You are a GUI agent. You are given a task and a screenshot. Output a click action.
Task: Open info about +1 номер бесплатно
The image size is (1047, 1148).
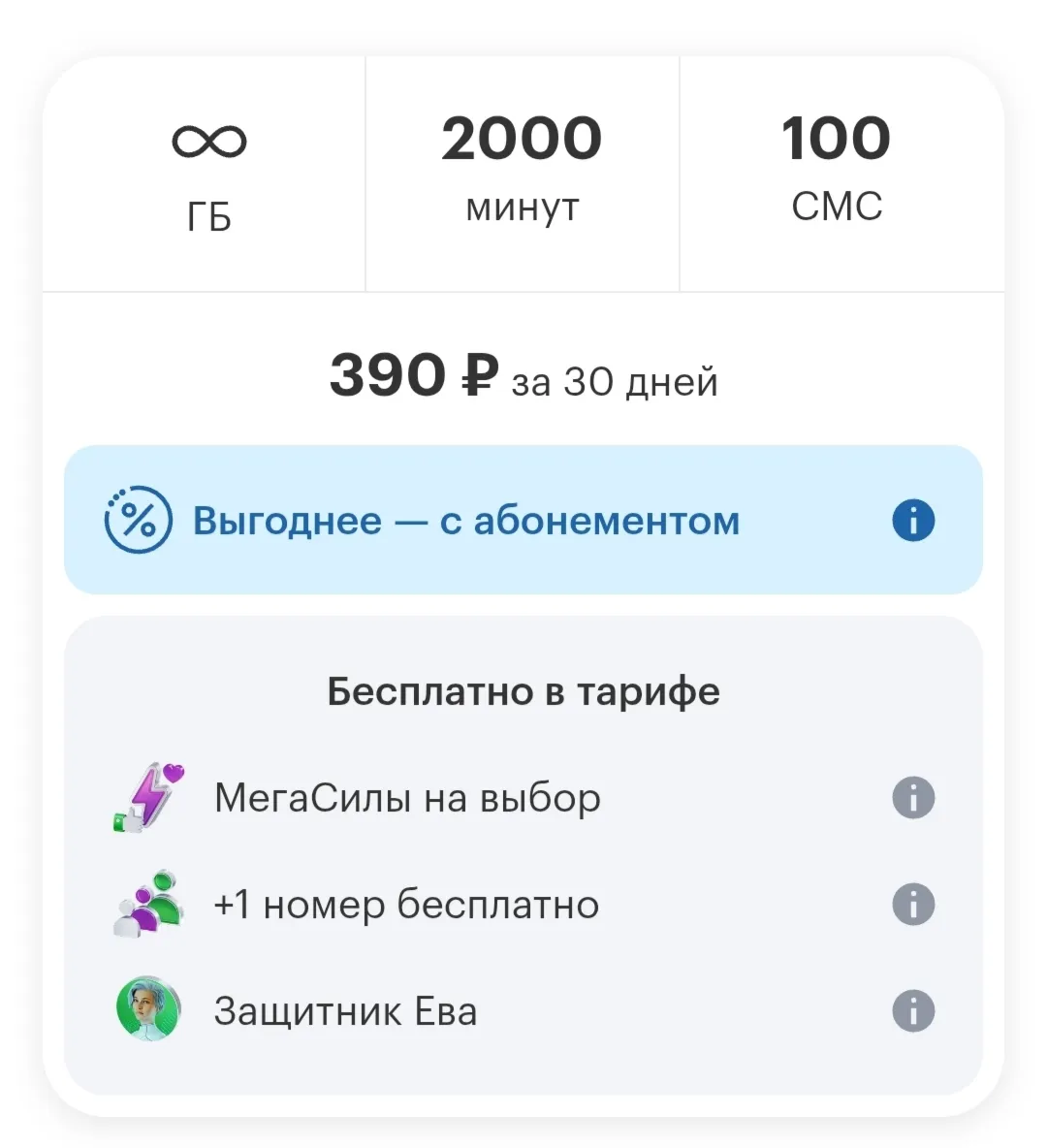[x=911, y=904]
